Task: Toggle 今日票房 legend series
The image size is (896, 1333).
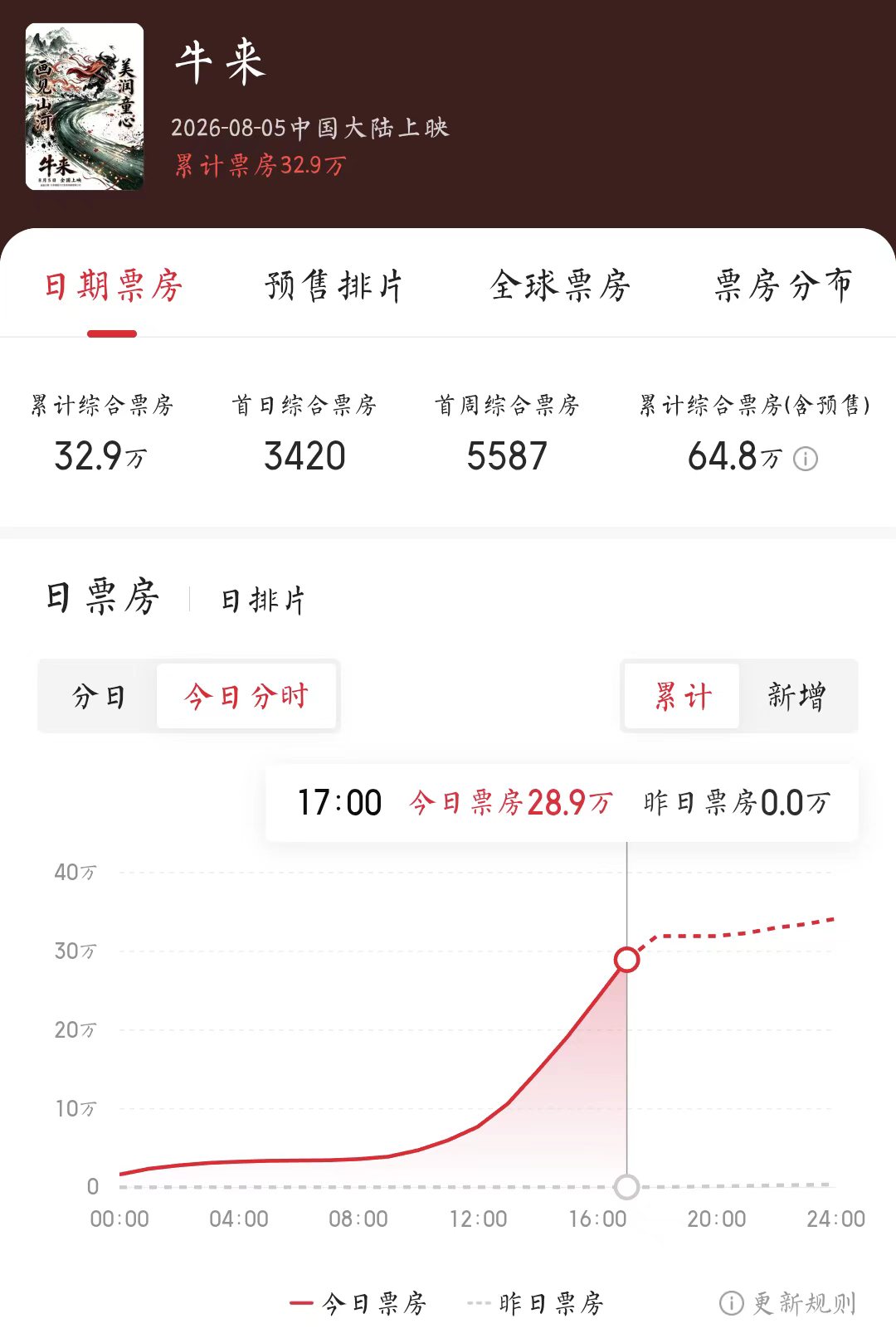Action: (x=358, y=1303)
